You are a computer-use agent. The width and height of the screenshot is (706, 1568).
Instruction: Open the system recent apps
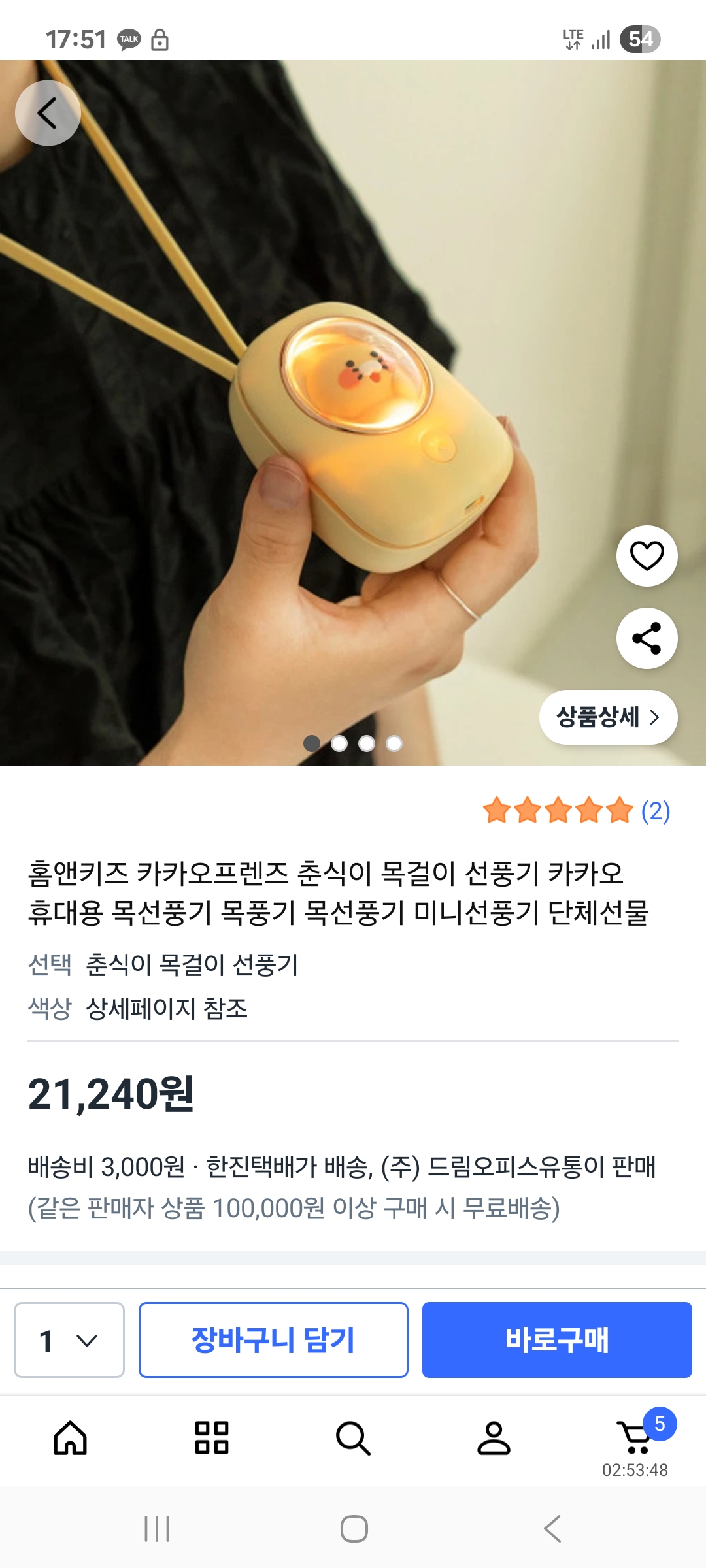pos(157,1529)
